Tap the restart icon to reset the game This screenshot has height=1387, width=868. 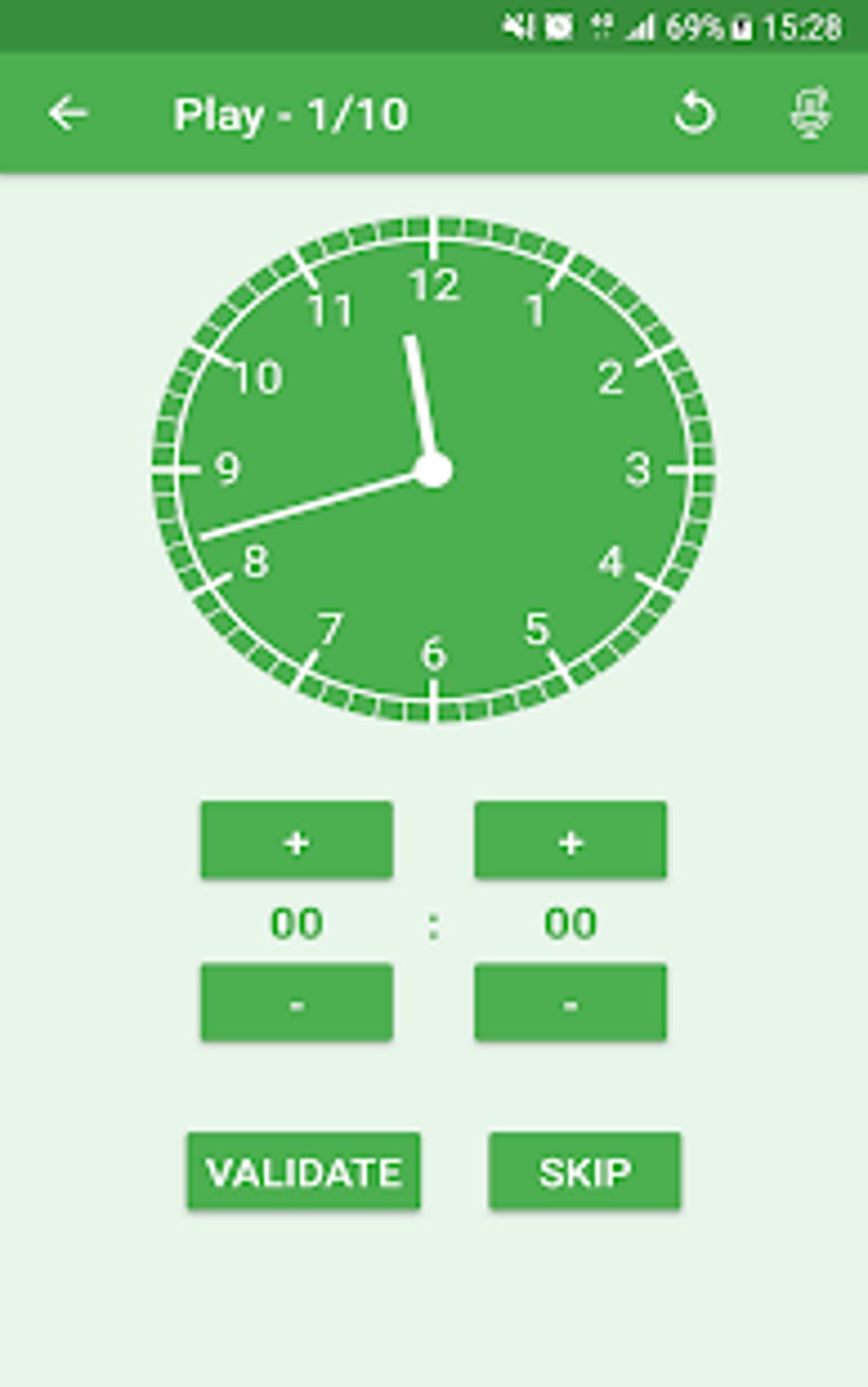(694, 113)
